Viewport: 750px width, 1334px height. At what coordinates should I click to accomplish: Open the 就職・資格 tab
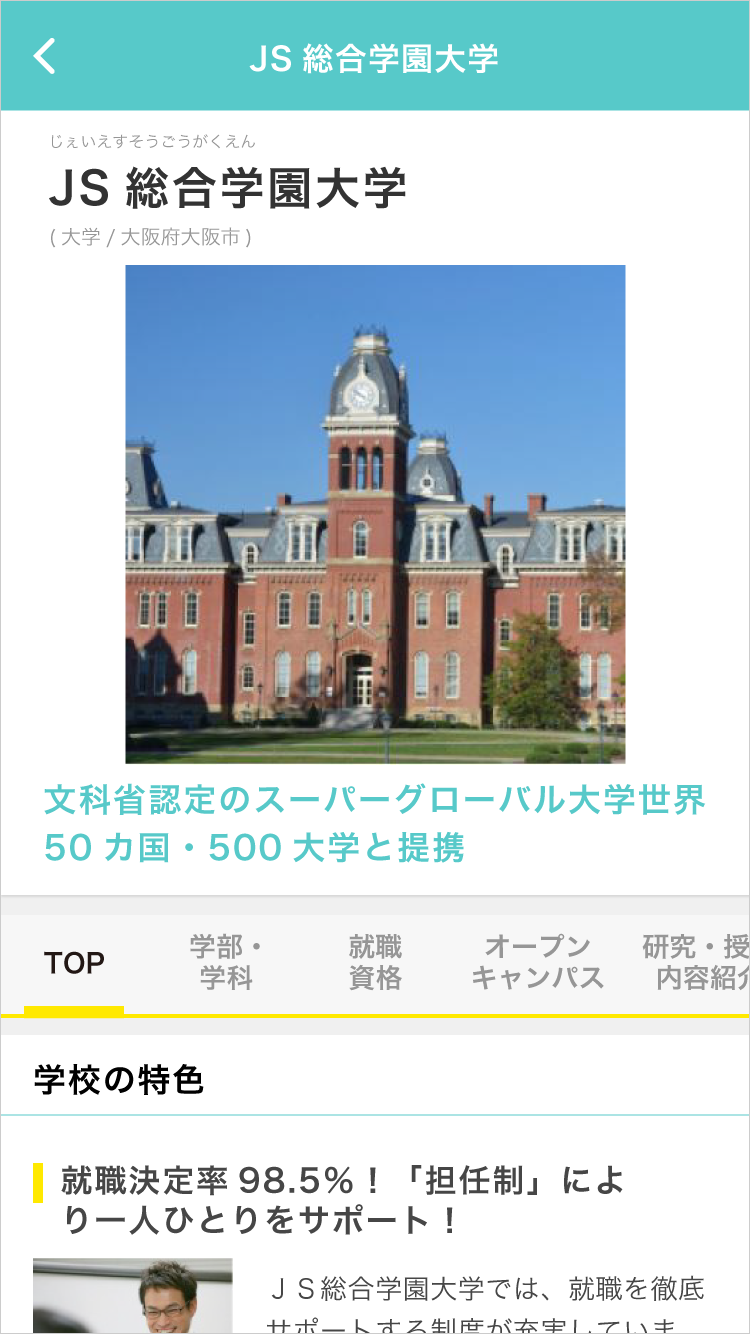[375, 961]
